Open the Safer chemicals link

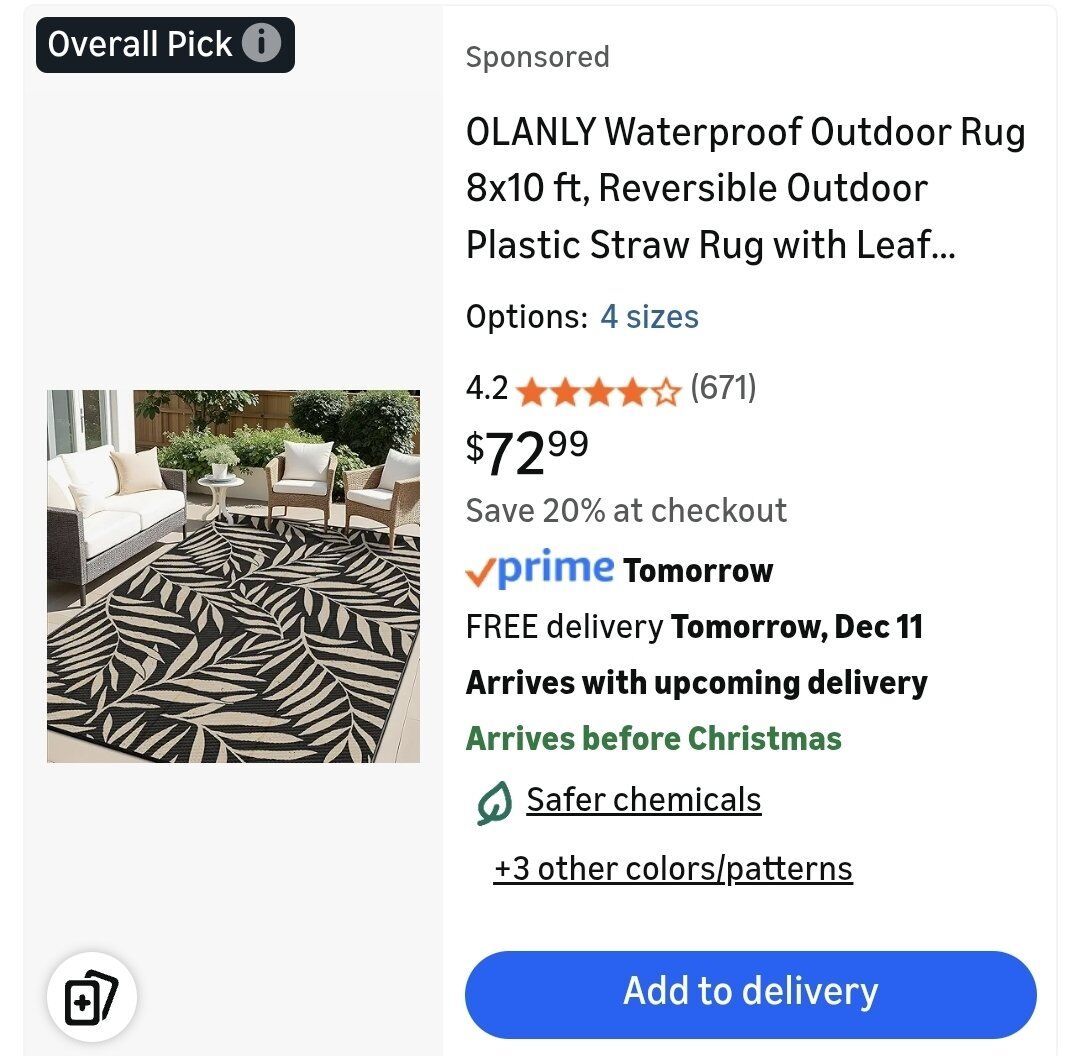click(x=643, y=800)
